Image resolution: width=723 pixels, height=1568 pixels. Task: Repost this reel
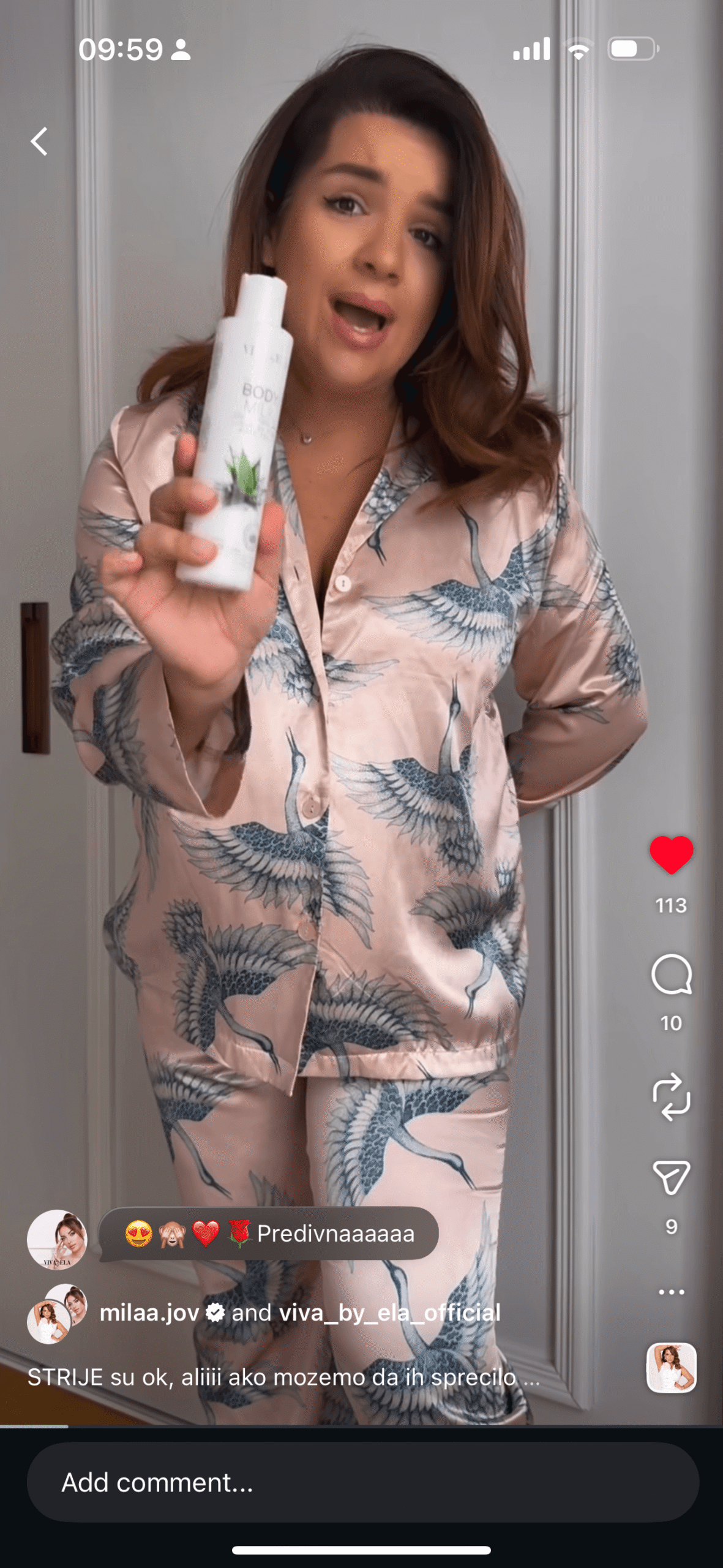pyautogui.click(x=671, y=1096)
